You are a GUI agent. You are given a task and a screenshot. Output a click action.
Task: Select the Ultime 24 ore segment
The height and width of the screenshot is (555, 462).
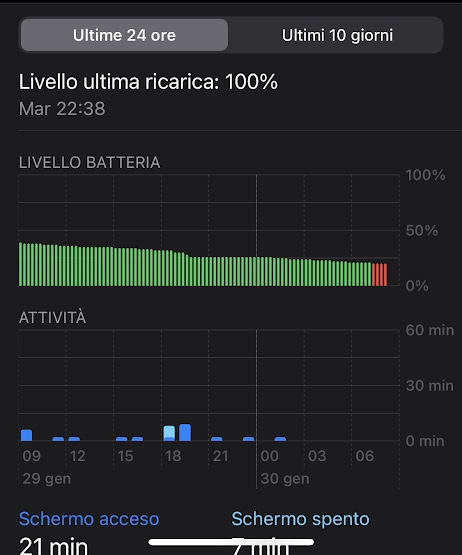point(124,35)
